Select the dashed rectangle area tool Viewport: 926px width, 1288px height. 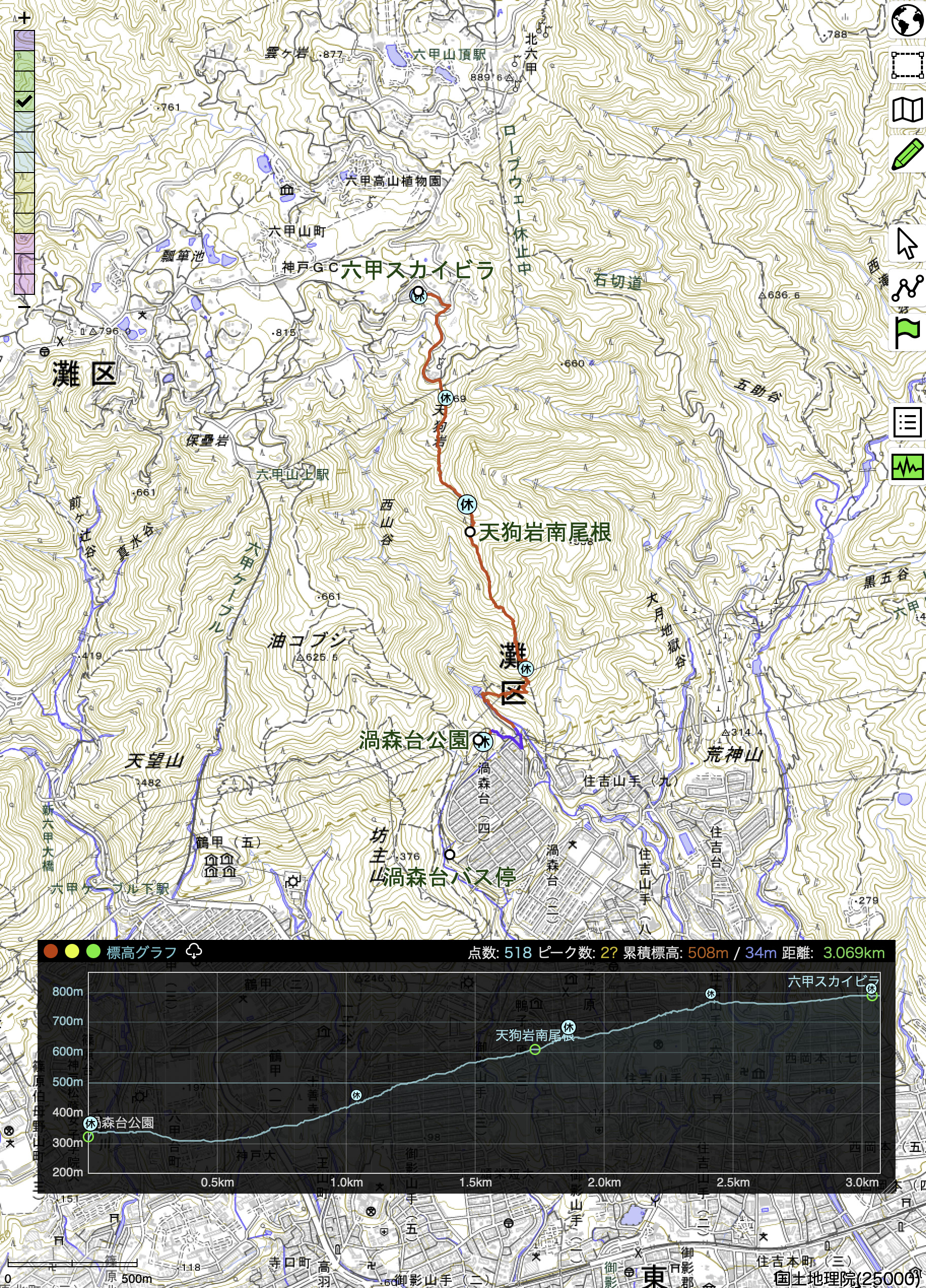coord(907,65)
